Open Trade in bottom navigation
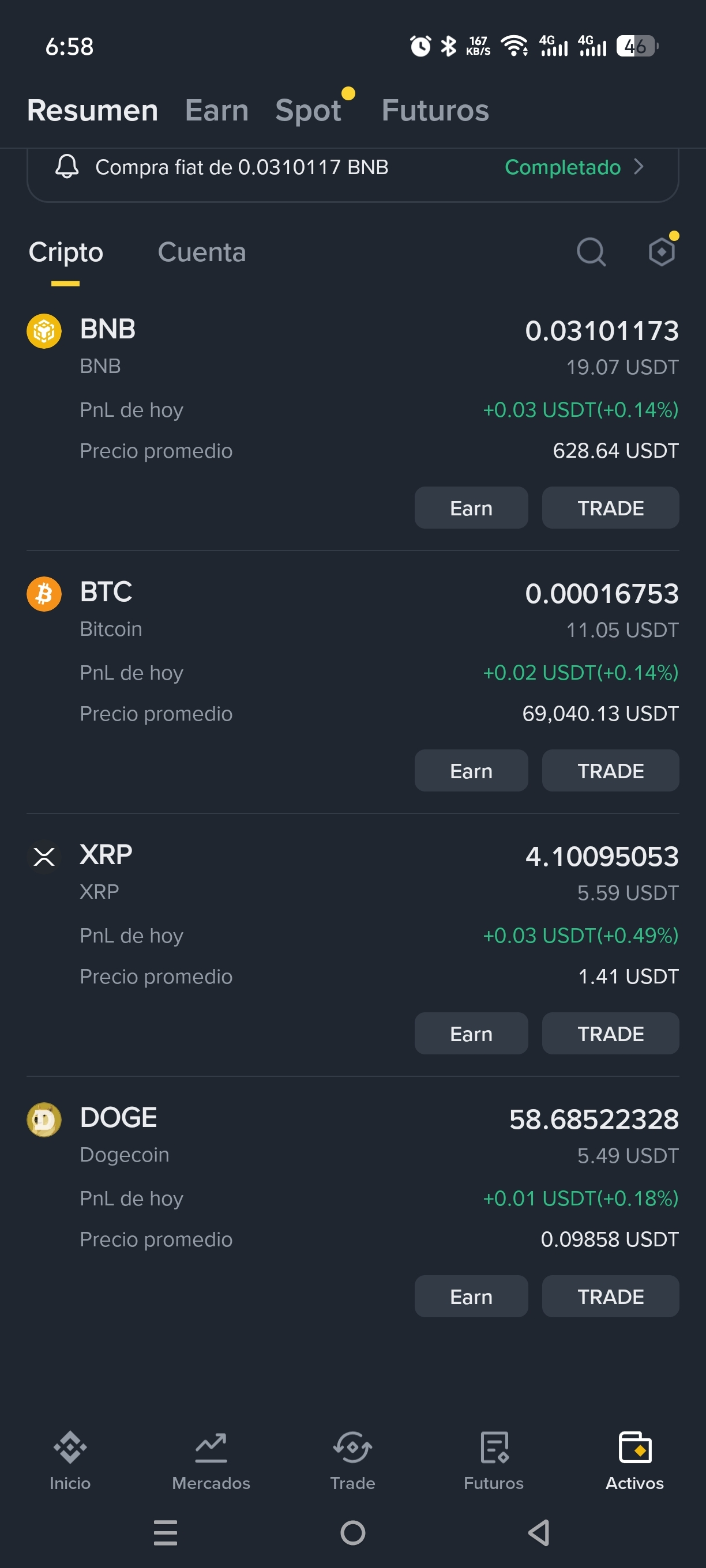Screen dimensions: 706x1568 (352, 1460)
